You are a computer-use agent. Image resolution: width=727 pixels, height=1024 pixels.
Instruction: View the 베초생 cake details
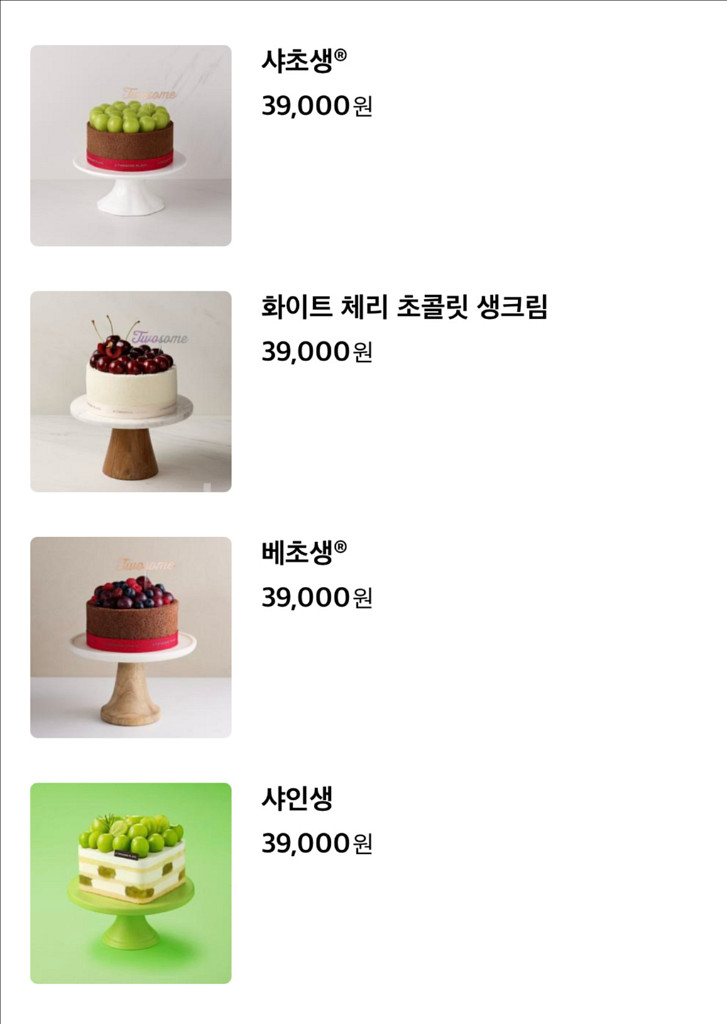click(131, 637)
